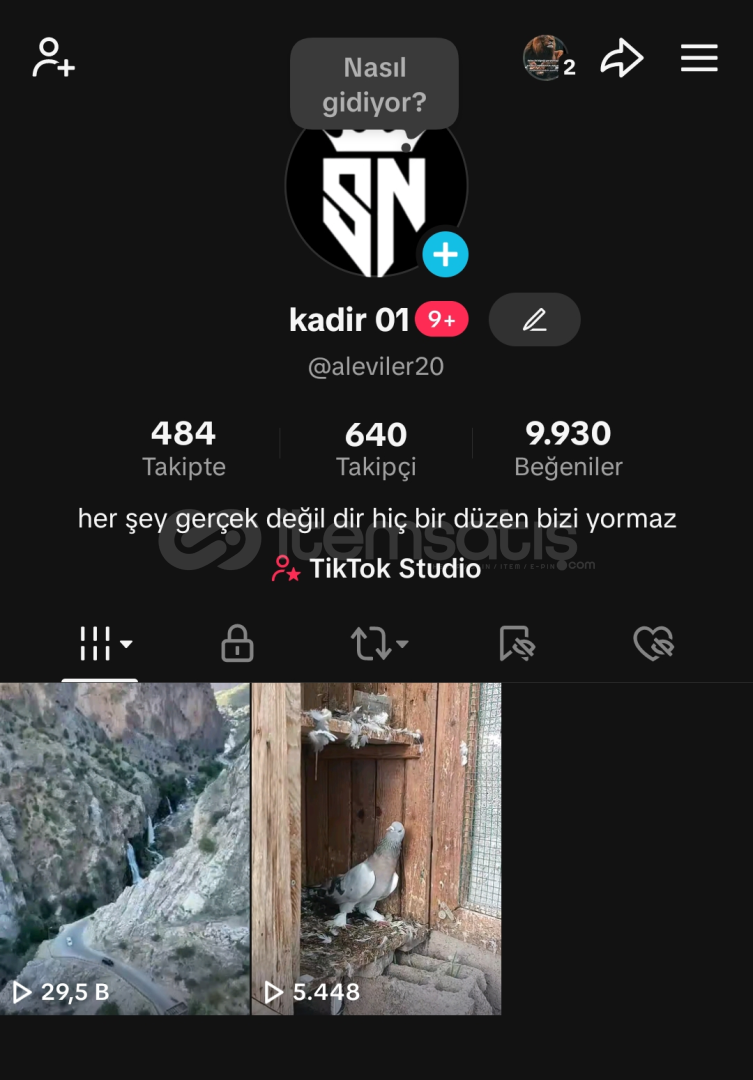Open the mountain road video with 29,5 B
This screenshot has width=753, height=1080.
click(x=124, y=848)
